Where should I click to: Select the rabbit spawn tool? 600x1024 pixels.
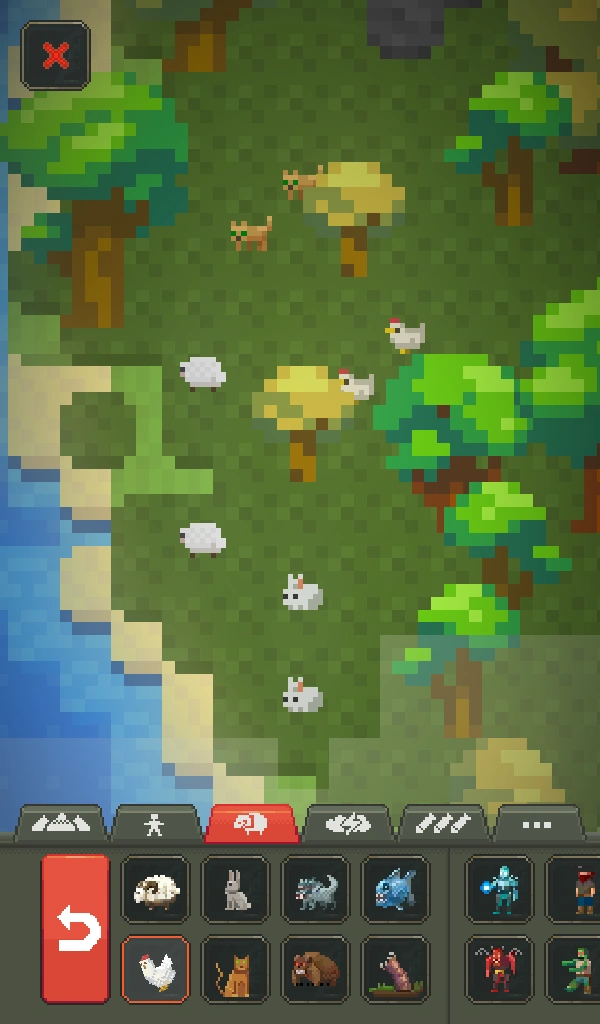coord(236,889)
